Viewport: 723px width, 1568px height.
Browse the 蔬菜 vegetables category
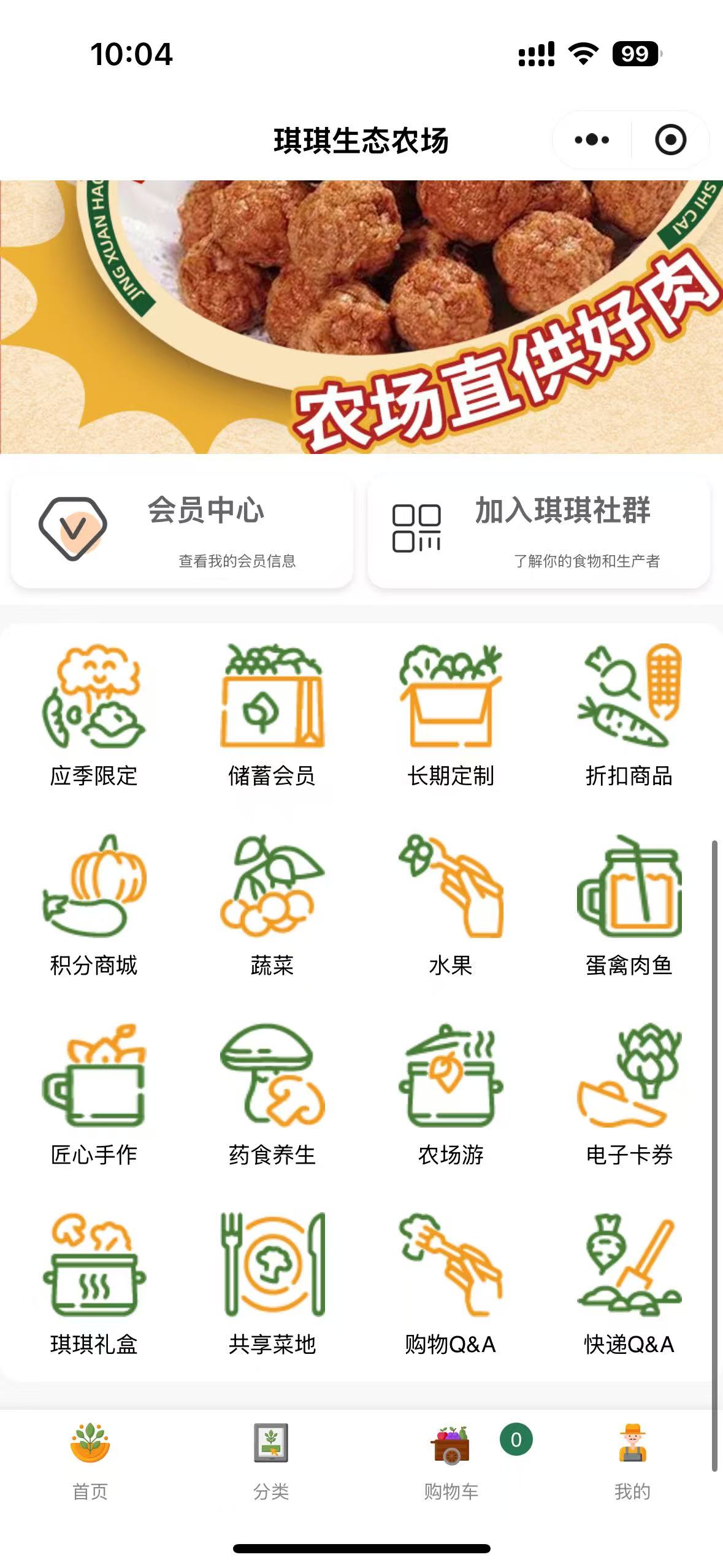(272, 905)
